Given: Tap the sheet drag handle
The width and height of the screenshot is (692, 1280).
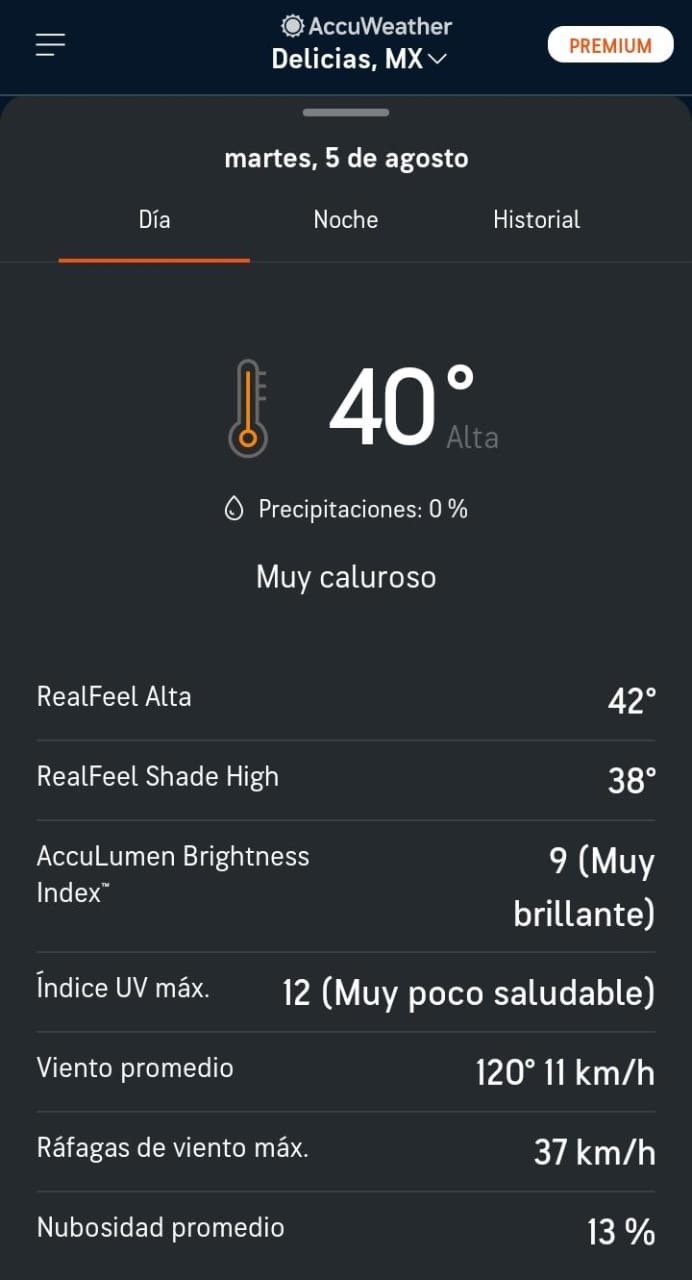Looking at the screenshot, I should (346, 113).
